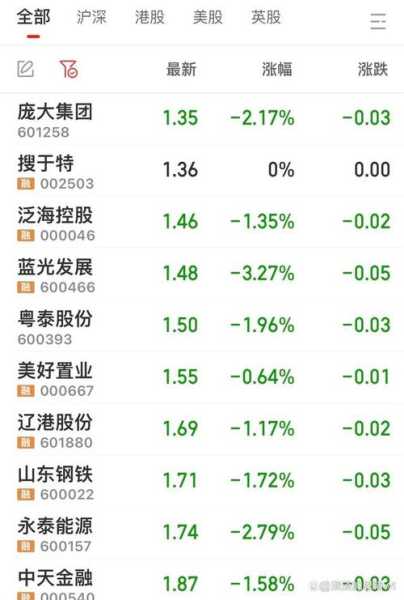Open stock 山东钢铁 600022

(x=202, y=481)
